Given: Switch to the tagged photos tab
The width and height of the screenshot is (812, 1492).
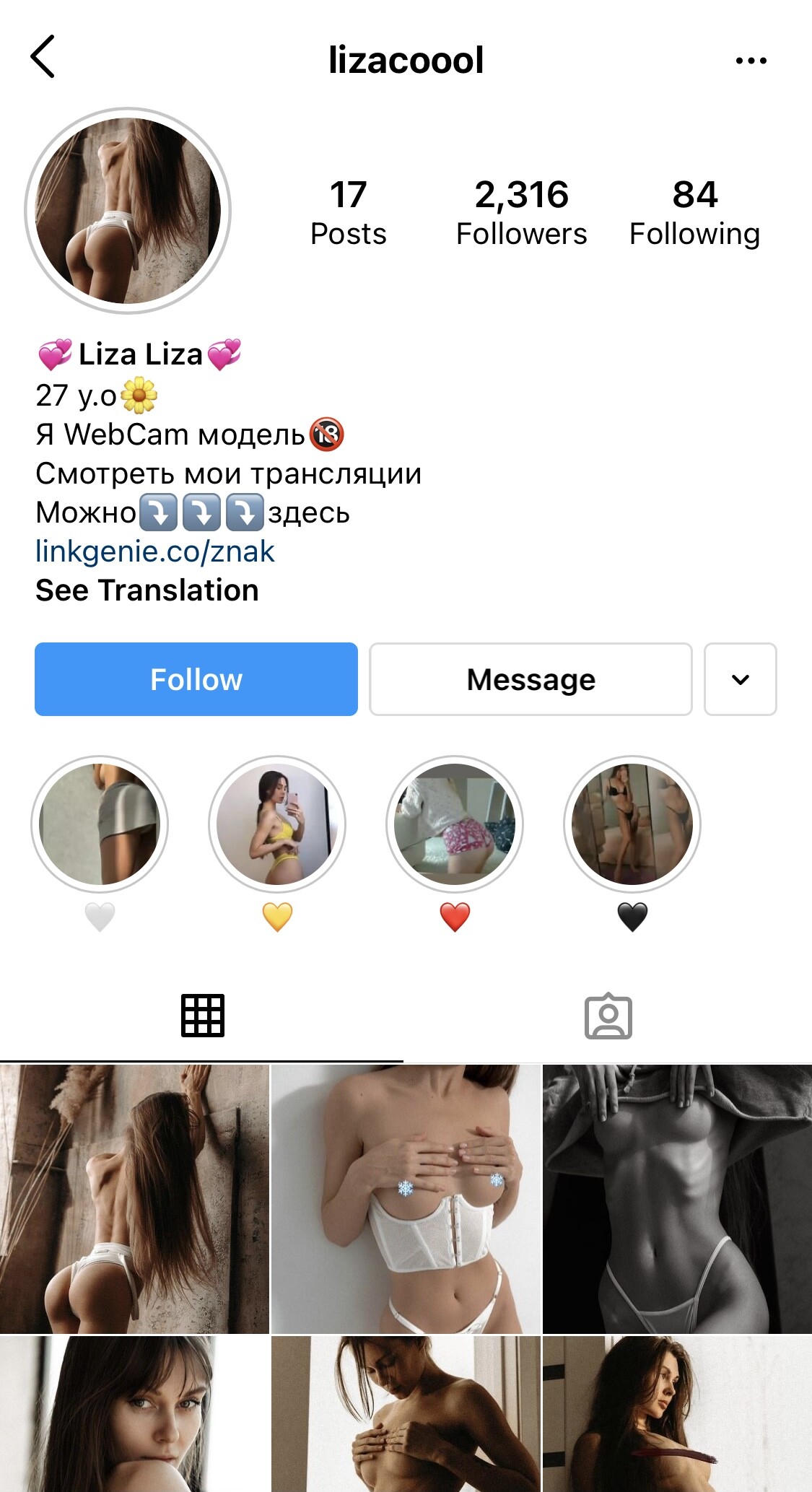Looking at the screenshot, I should pyautogui.click(x=608, y=1016).
